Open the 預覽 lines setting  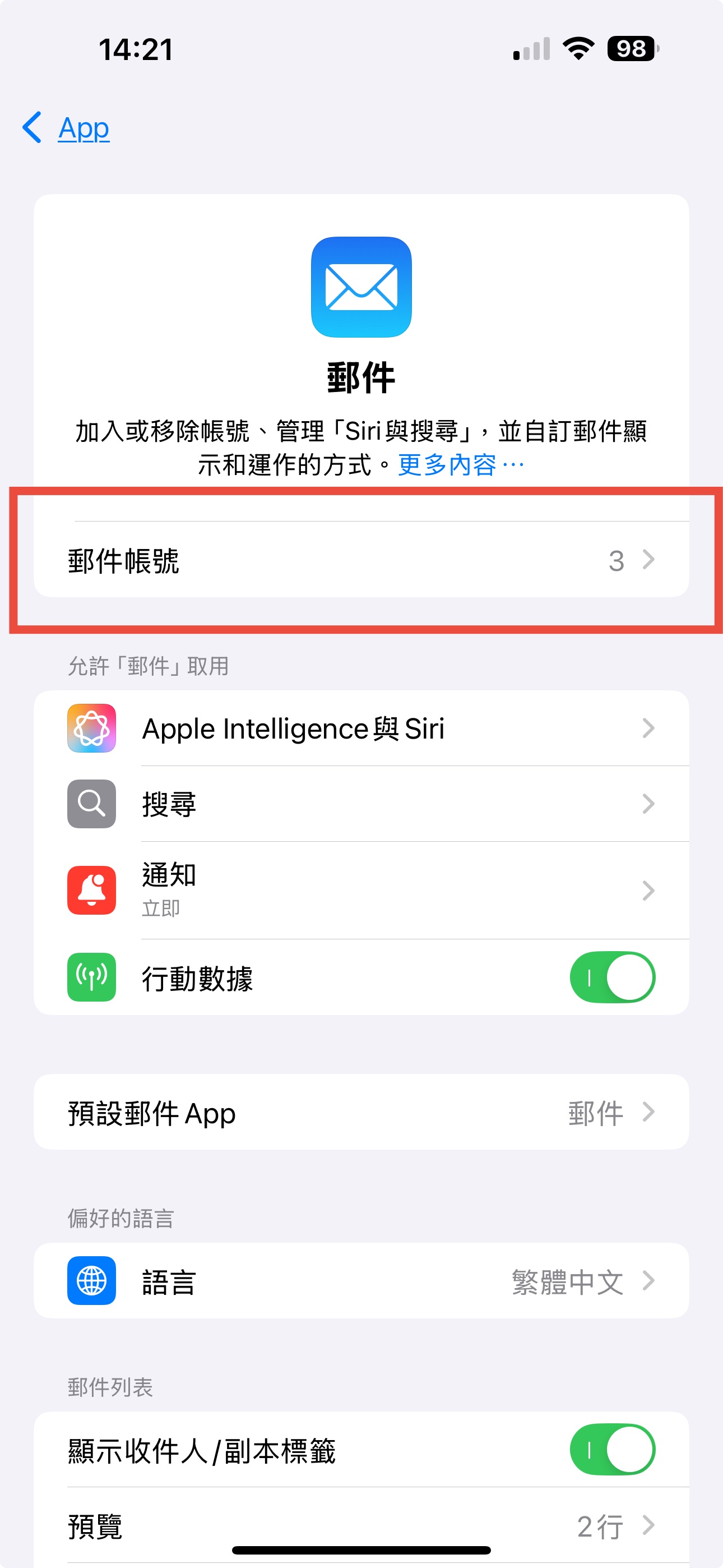click(x=361, y=1525)
